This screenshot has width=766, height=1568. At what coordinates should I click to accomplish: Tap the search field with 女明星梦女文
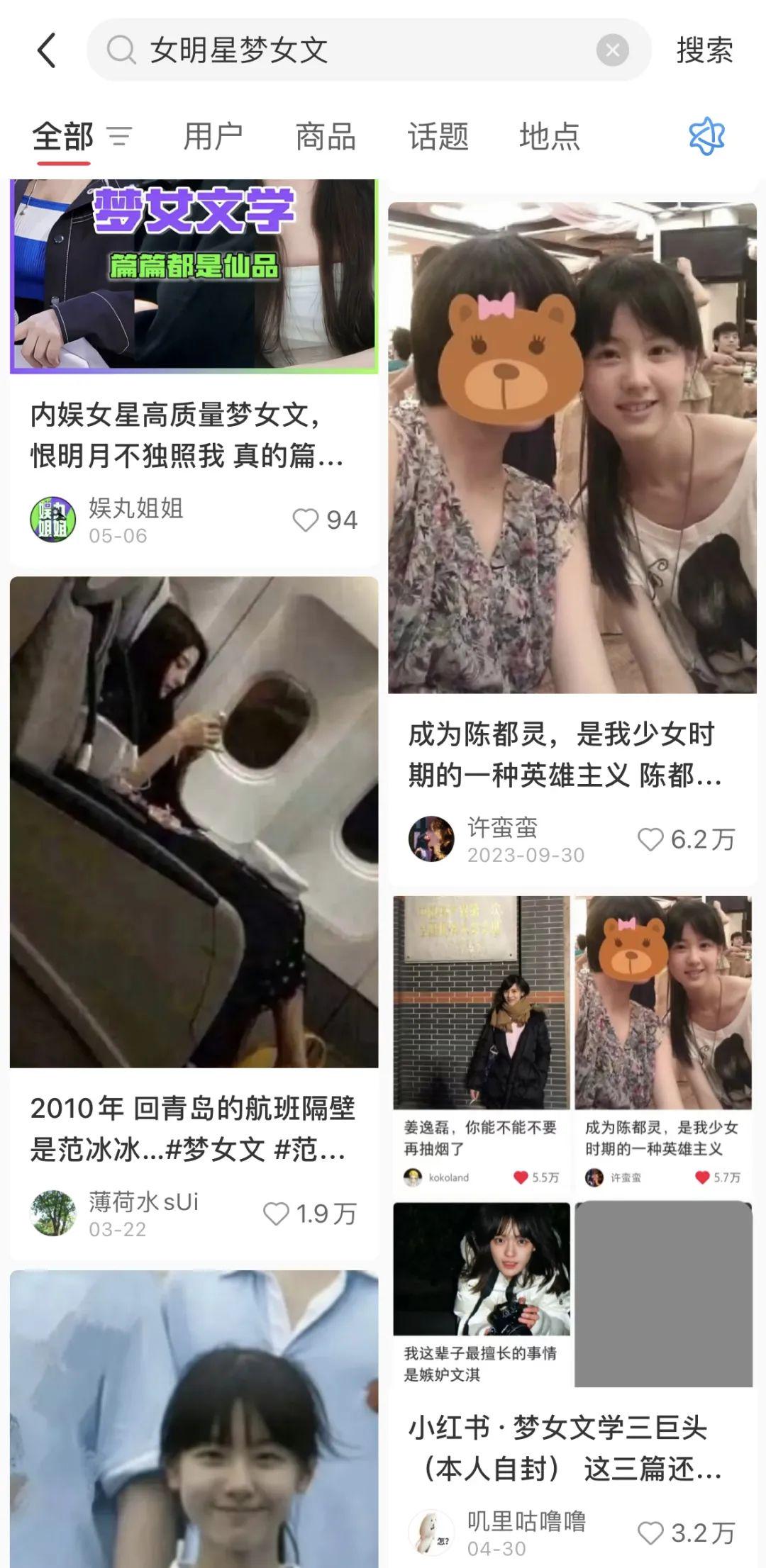tap(355, 50)
